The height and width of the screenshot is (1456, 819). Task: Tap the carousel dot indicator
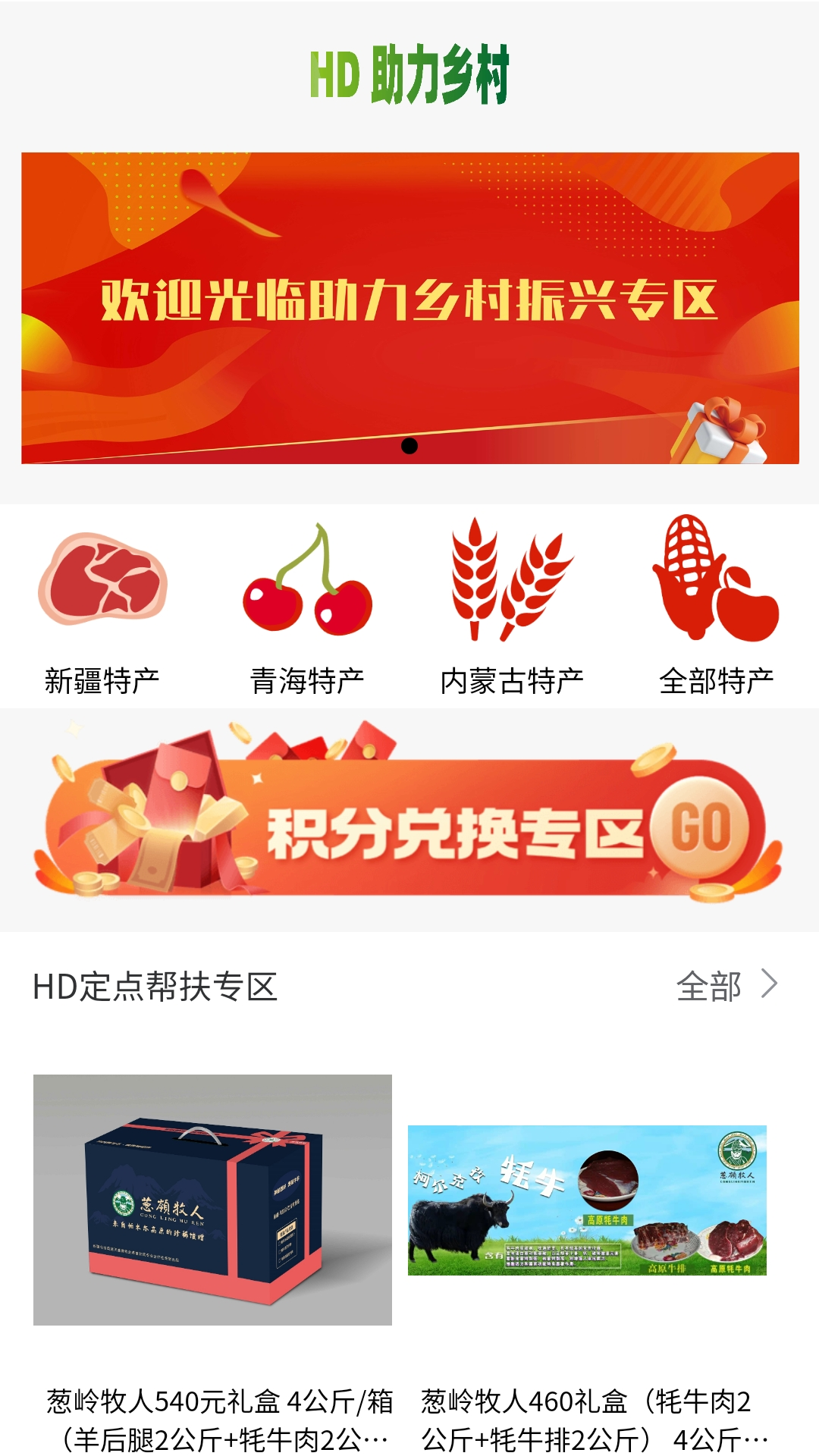pyautogui.click(x=409, y=447)
